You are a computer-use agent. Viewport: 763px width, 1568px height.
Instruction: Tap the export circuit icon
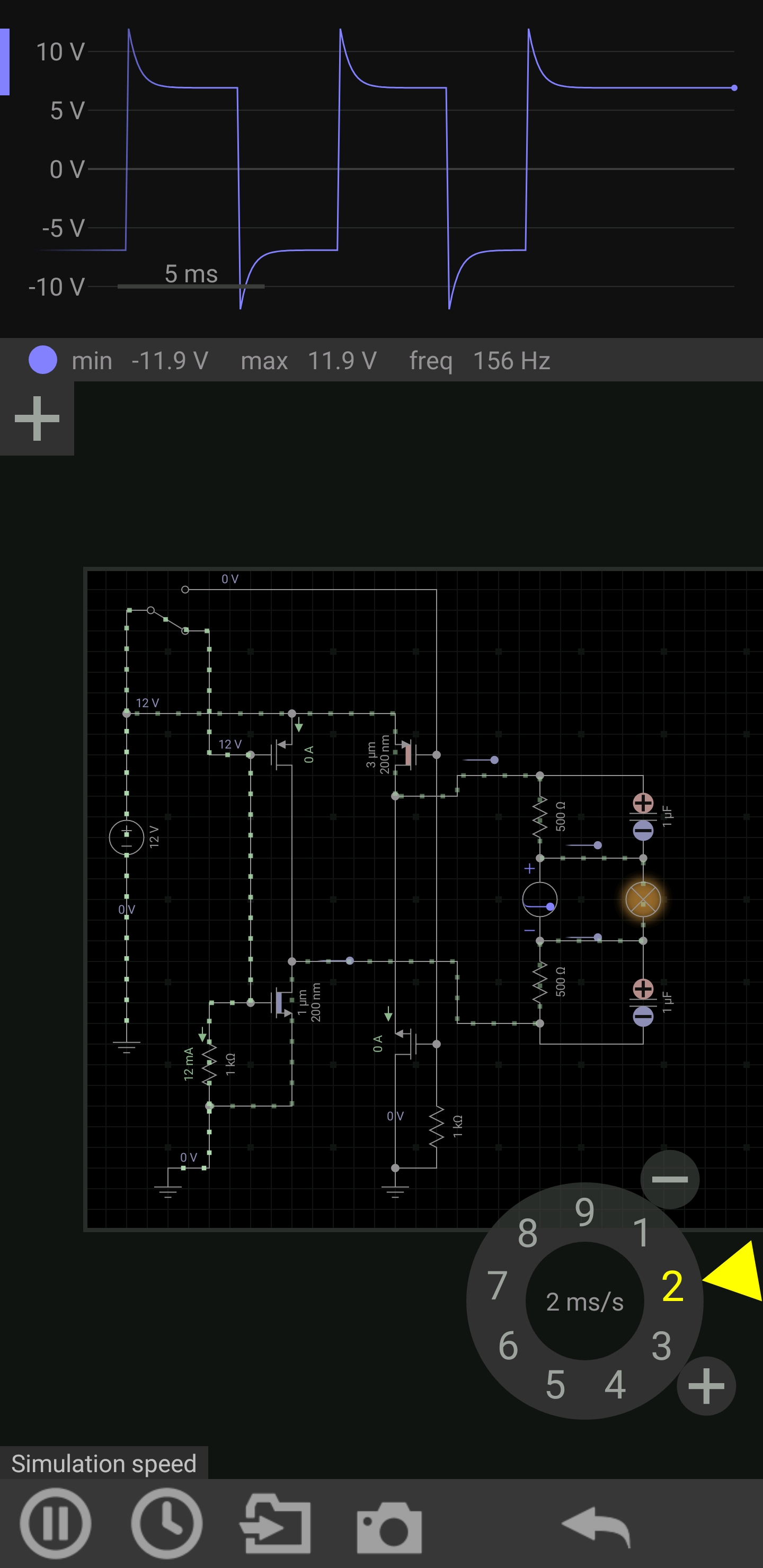pos(277,1524)
